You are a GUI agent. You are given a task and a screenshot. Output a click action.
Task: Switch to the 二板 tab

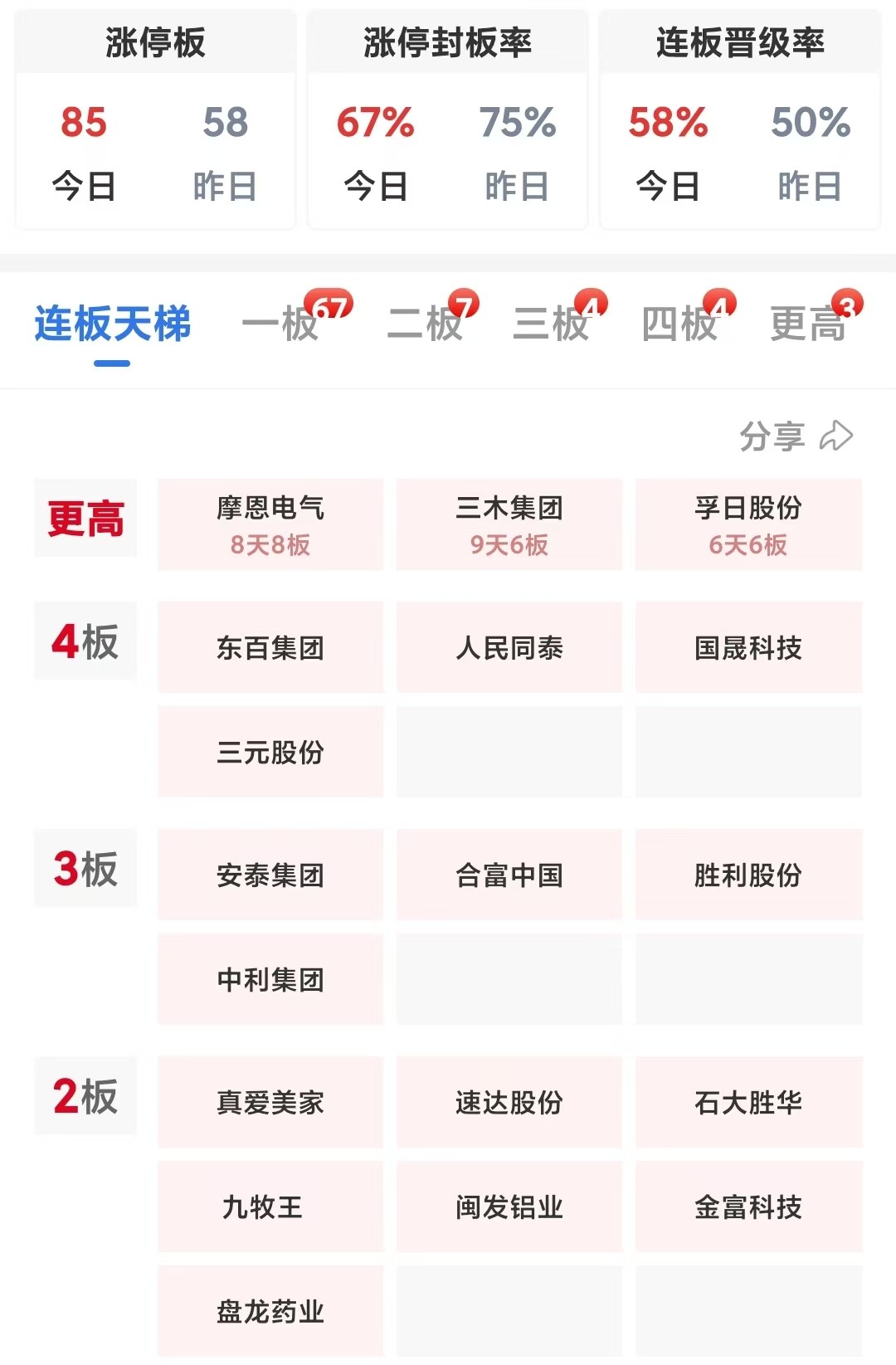click(x=426, y=324)
